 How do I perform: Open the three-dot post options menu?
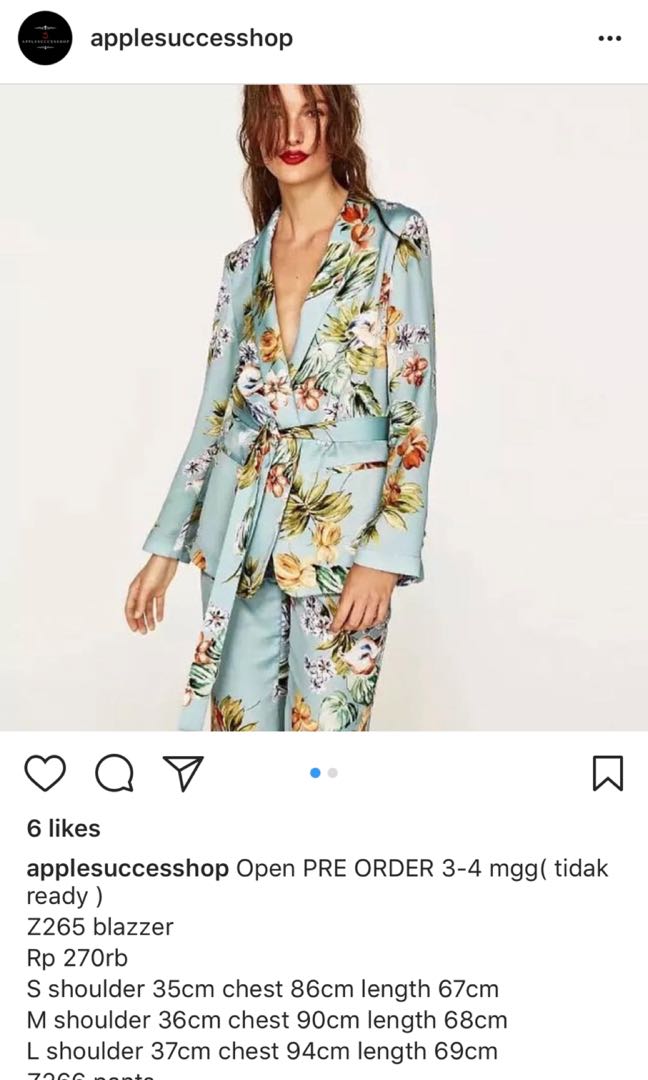609,39
